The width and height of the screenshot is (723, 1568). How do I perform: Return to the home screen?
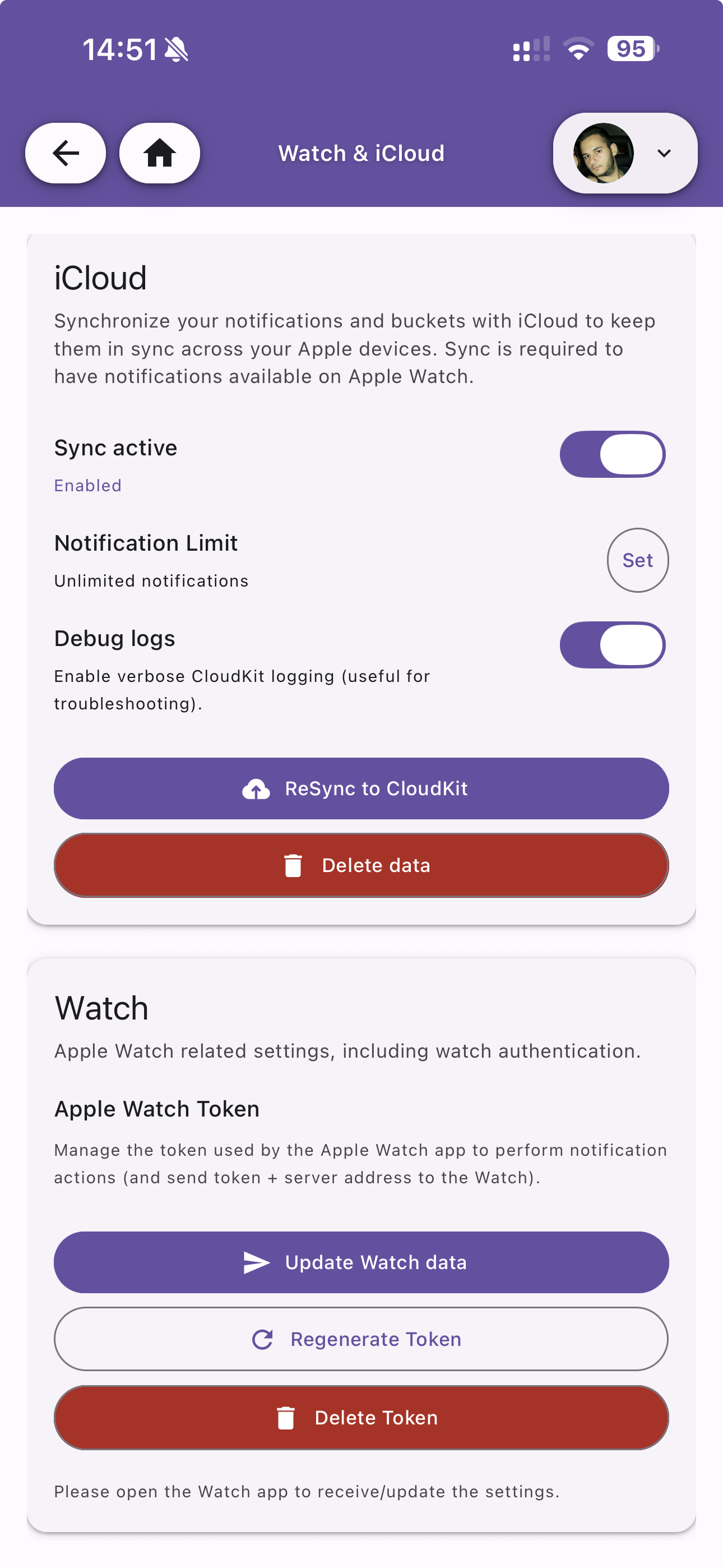coord(159,153)
